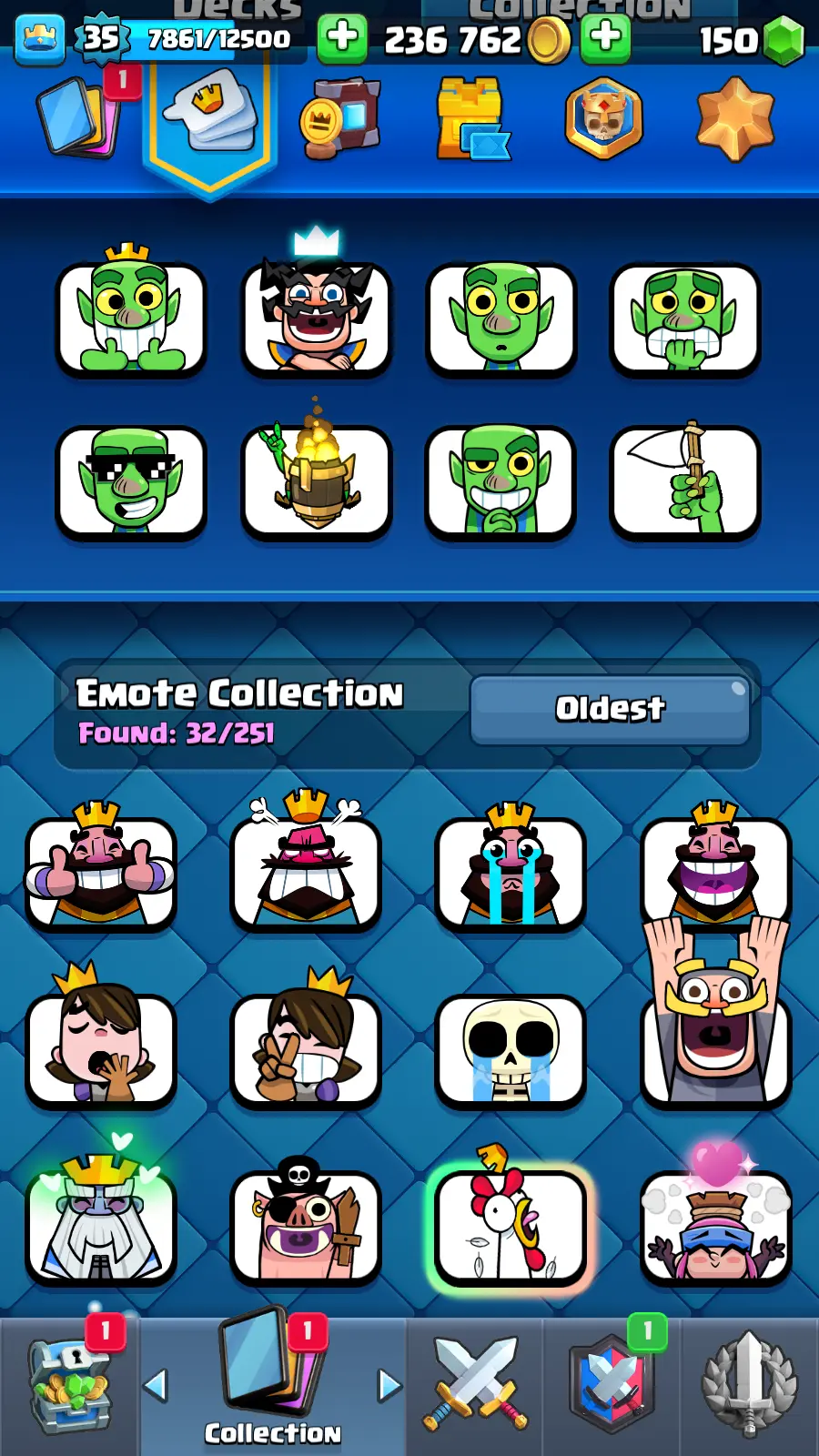The image size is (819, 1456).
Task: Open the events sword laurel tab
Action: tap(749, 1383)
